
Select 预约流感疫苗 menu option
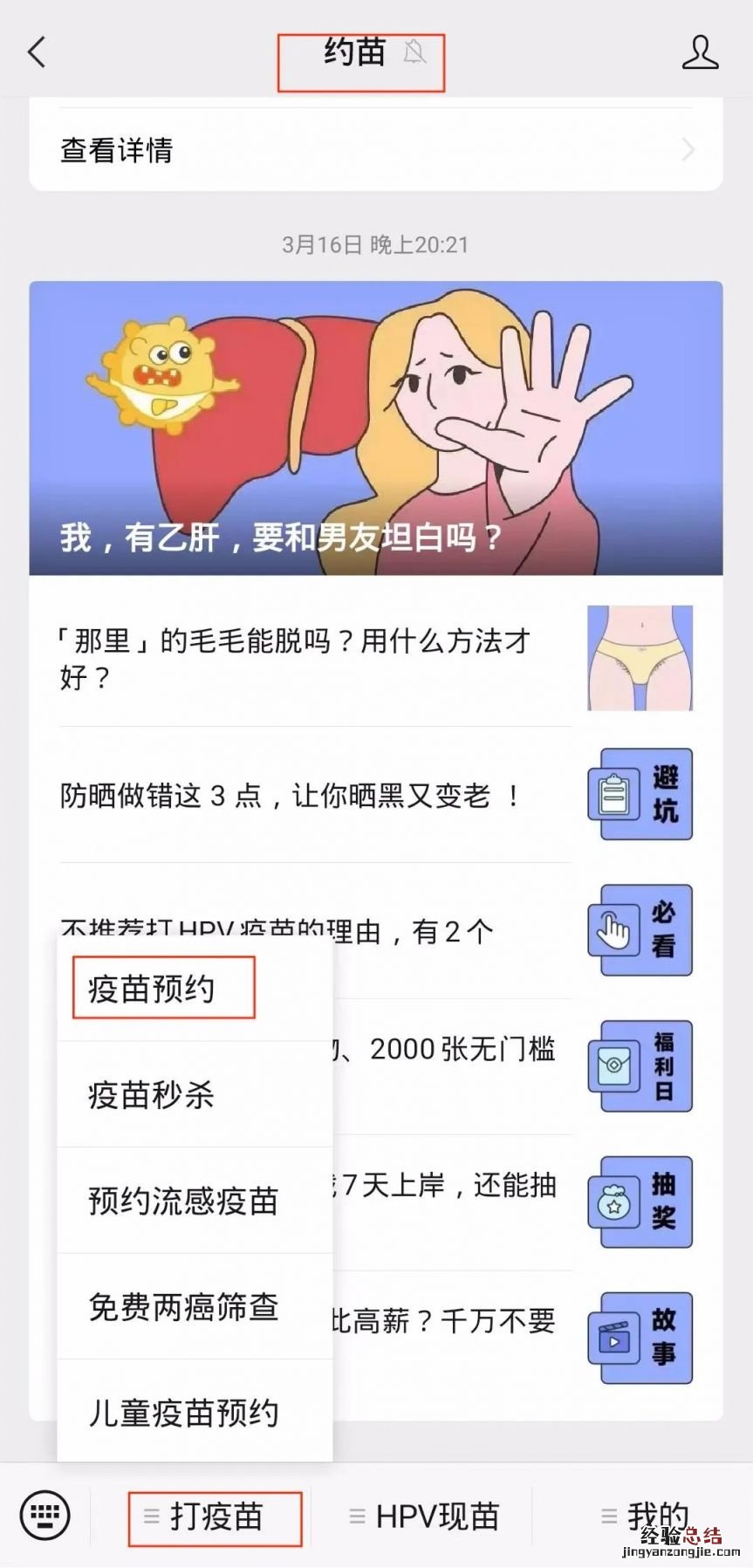click(183, 1201)
